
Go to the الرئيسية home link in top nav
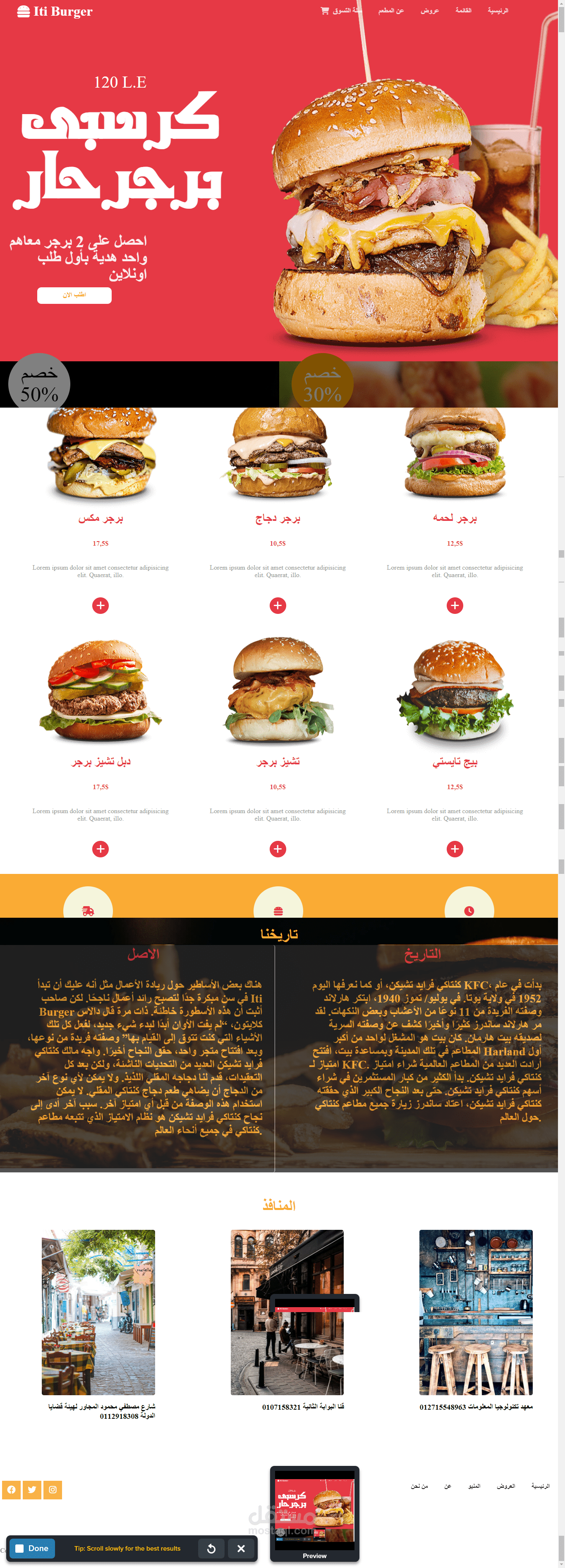(498, 10)
